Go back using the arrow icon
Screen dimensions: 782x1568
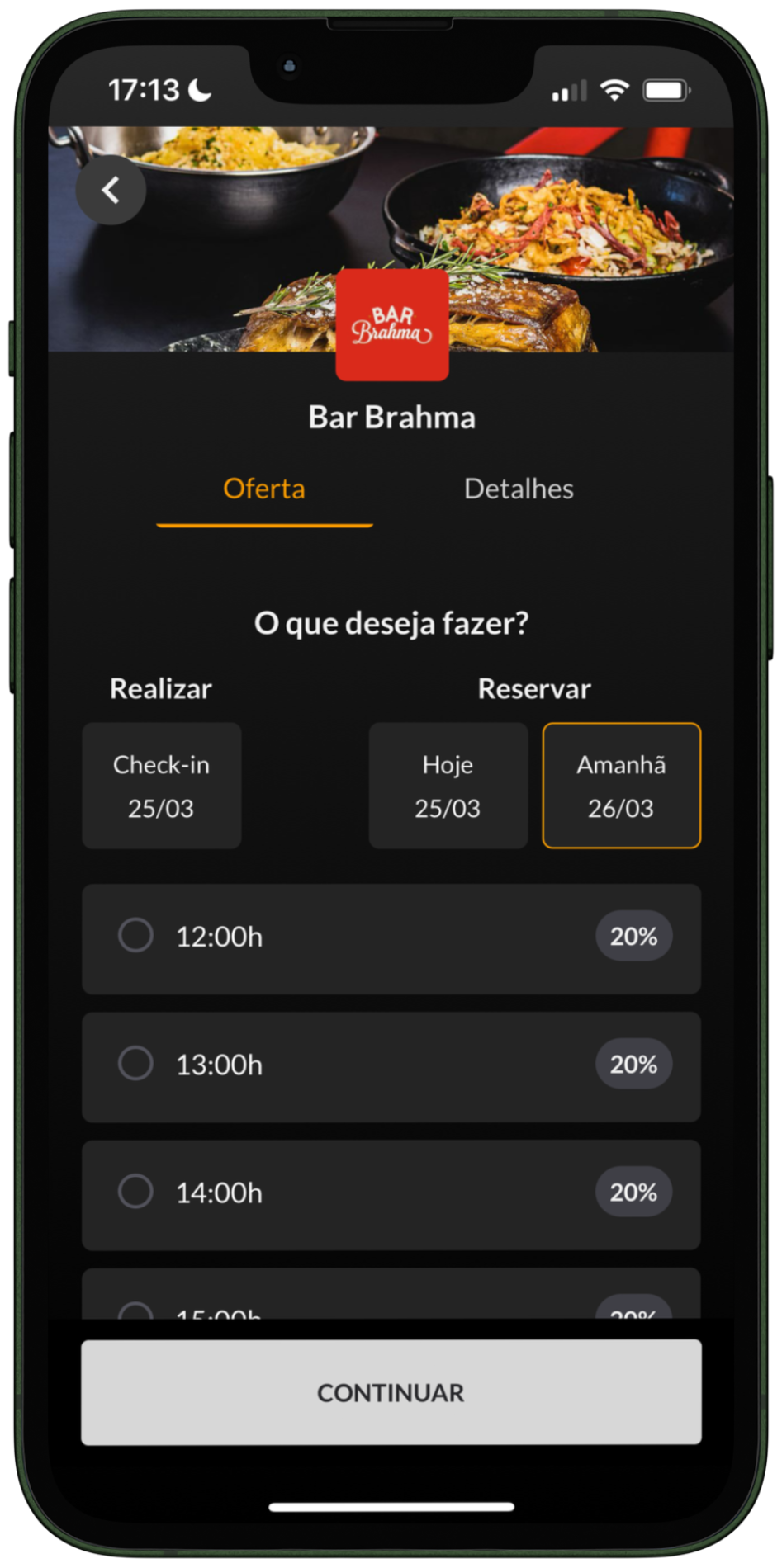(x=111, y=191)
